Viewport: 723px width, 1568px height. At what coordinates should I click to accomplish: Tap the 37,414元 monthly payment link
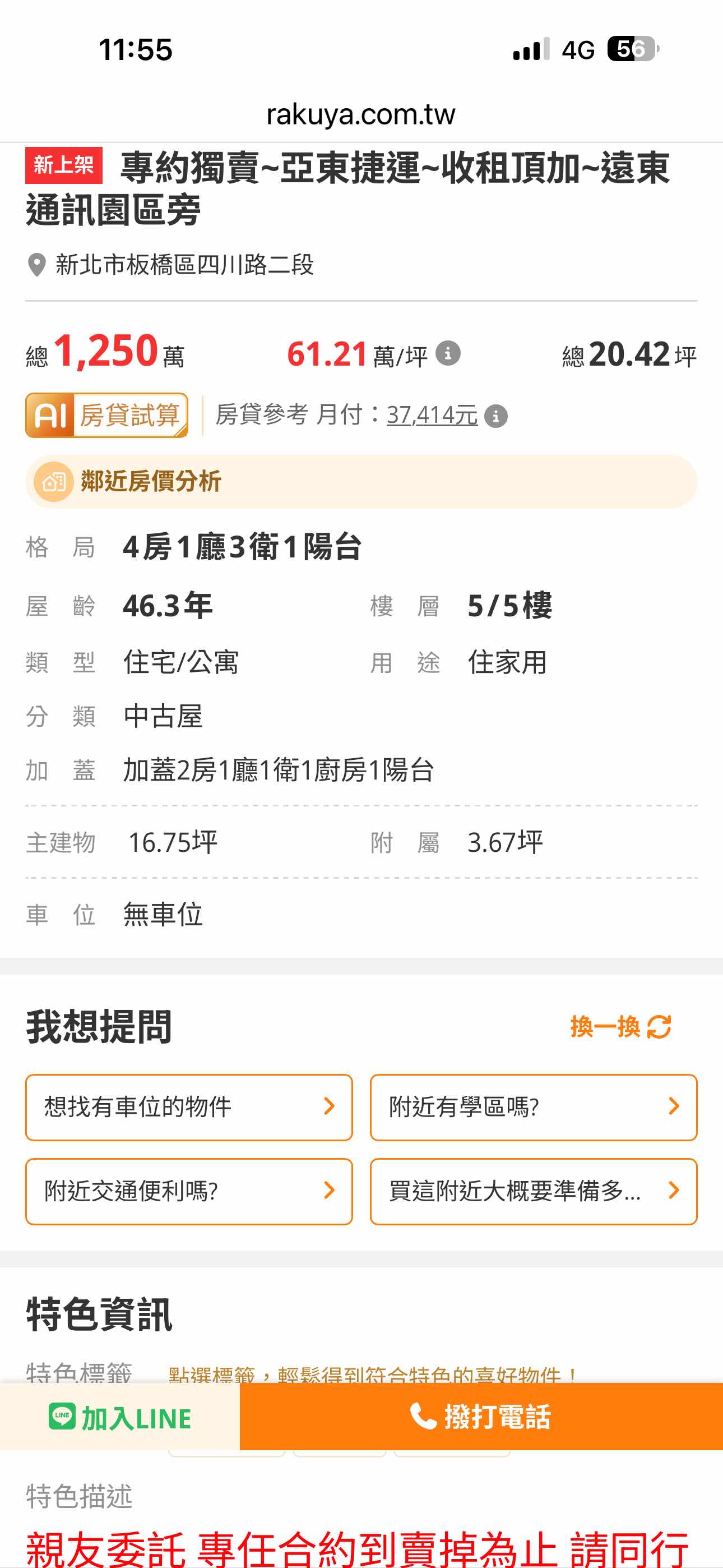432,416
